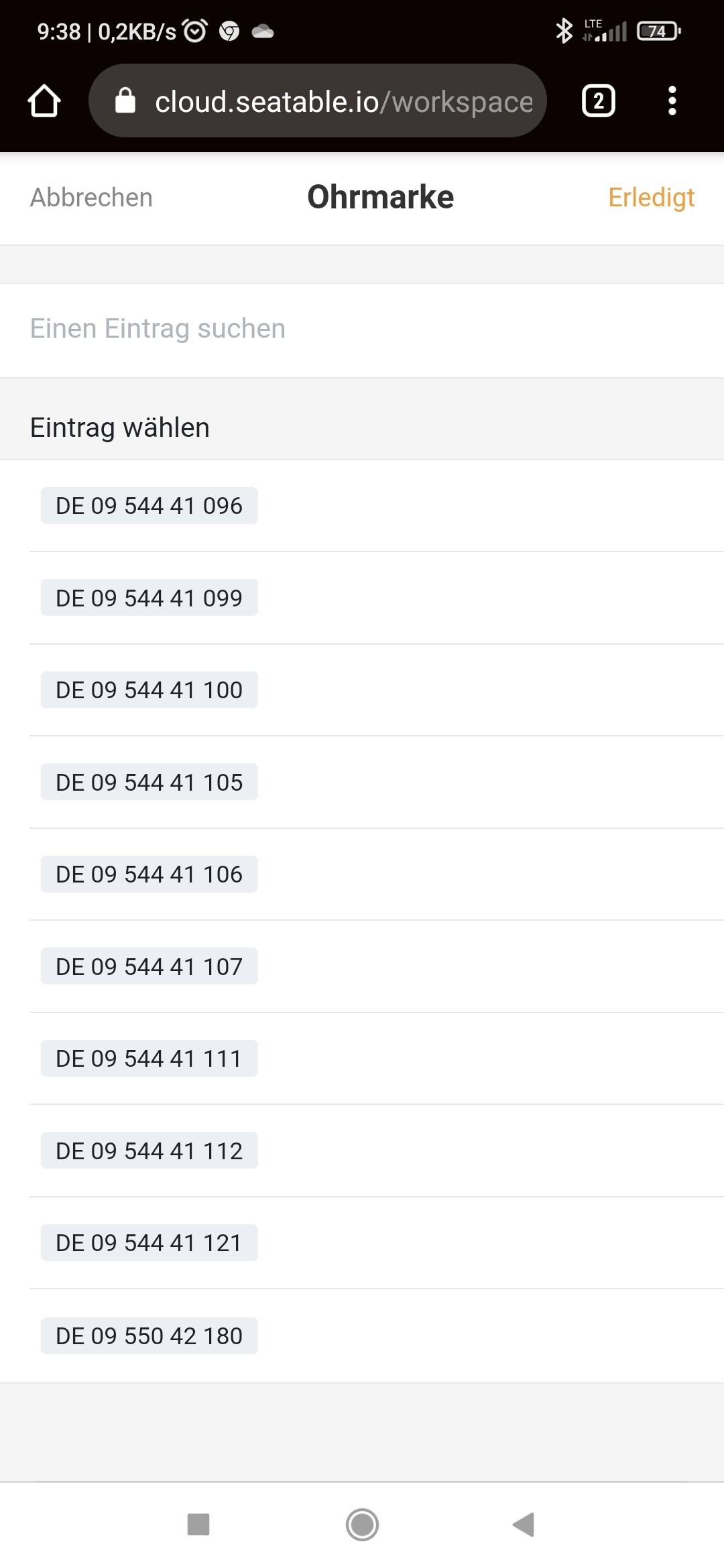Choose entry DE 09 544 41 107
The width and height of the screenshot is (724, 1568).
coord(149,966)
